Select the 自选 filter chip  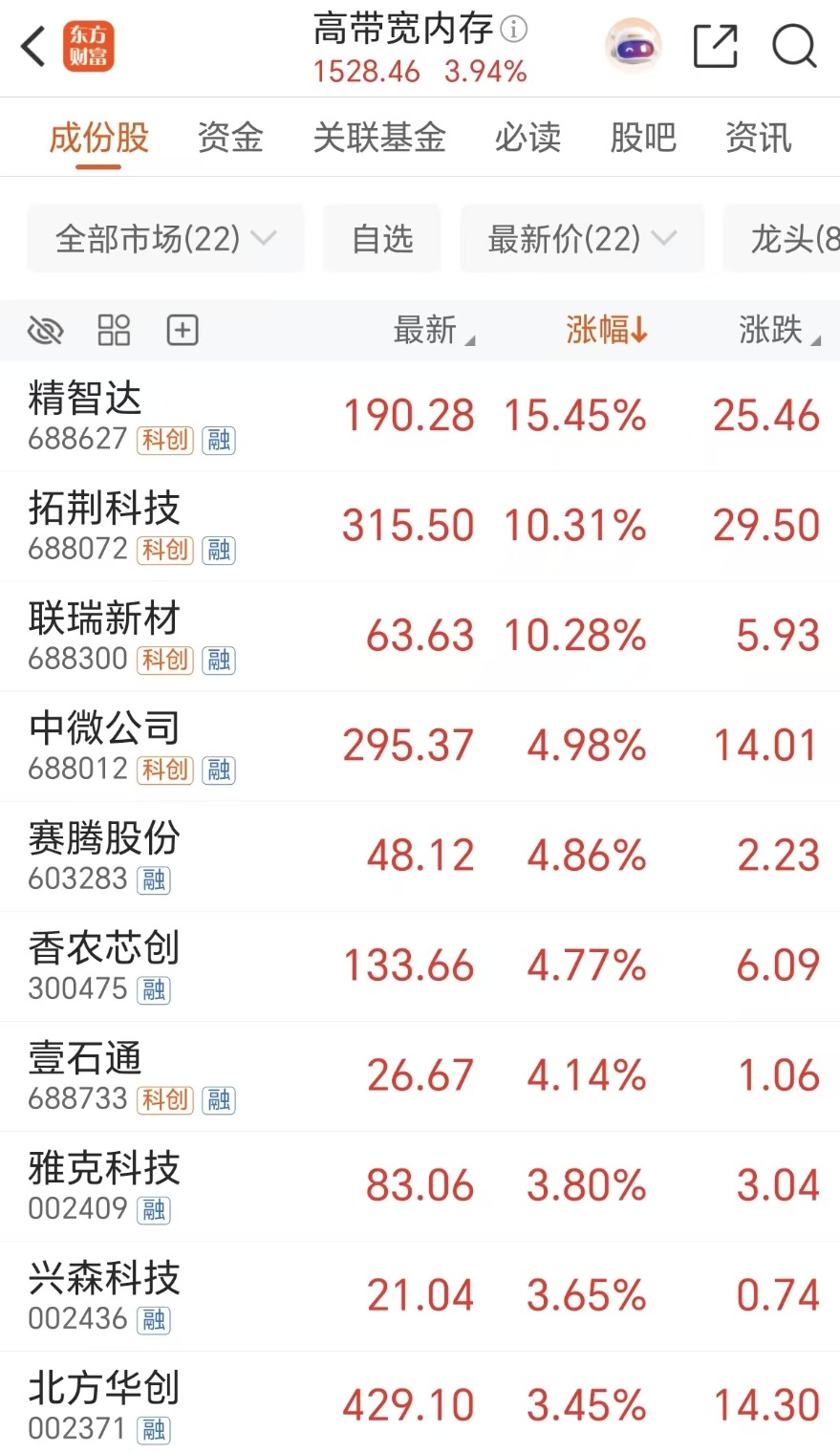click(382, 238)
